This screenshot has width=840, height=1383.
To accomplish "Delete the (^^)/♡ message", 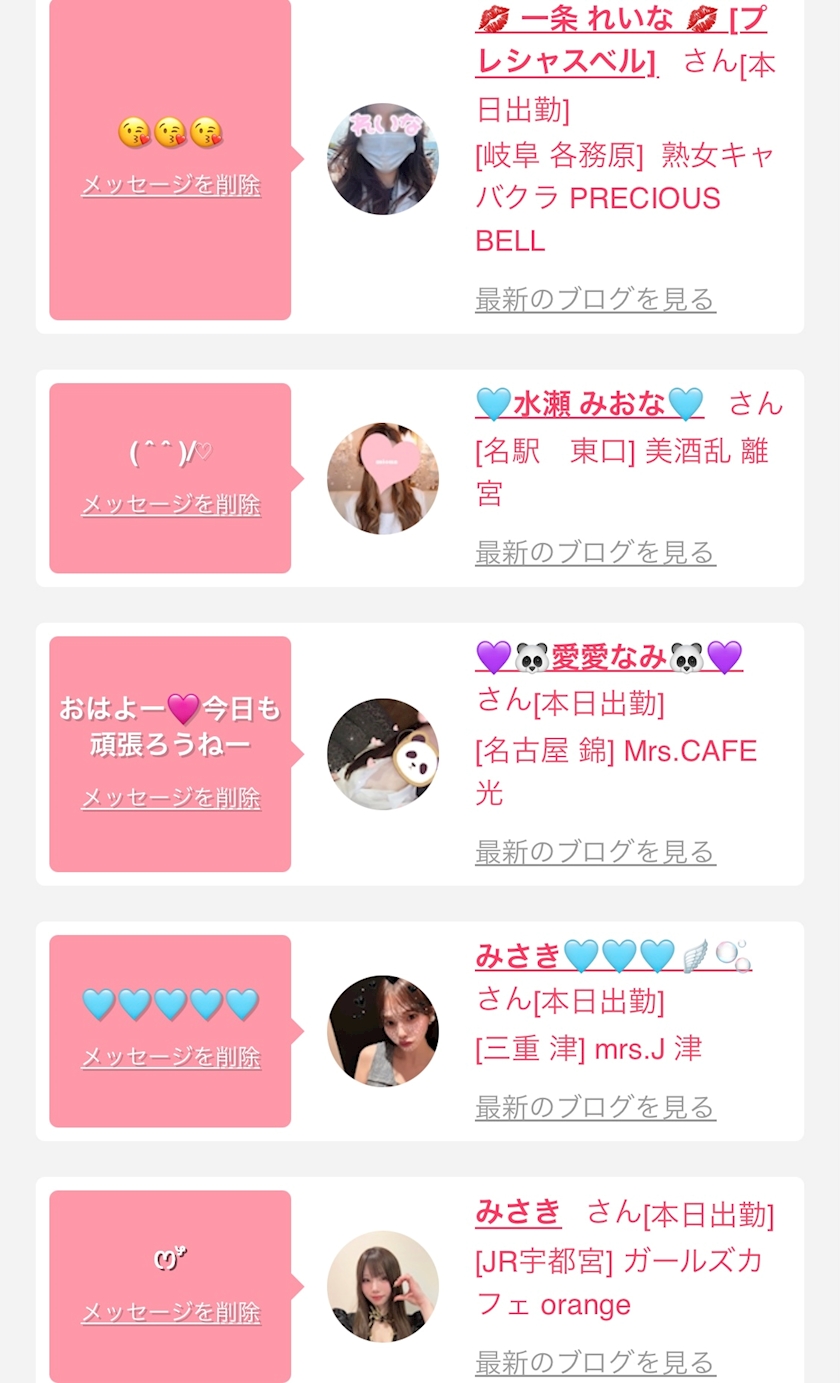I will (x=170, y=504).
